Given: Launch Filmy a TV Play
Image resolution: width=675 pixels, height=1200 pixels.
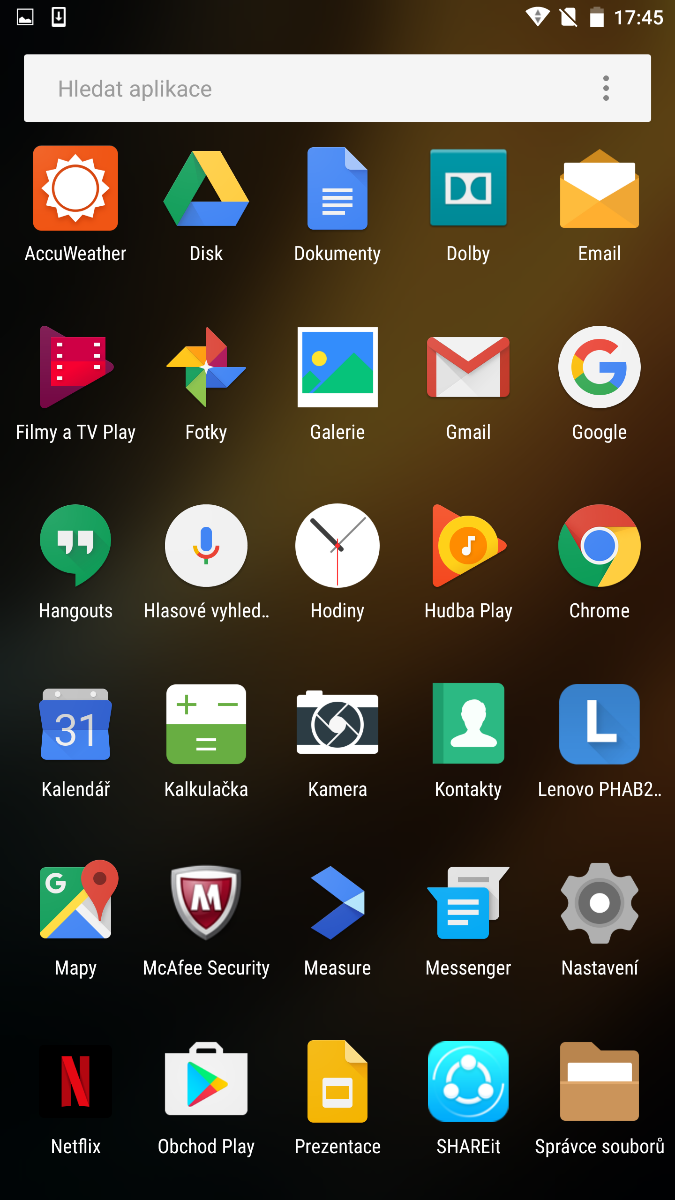Looking at the screenshot, I should point(76,367).
